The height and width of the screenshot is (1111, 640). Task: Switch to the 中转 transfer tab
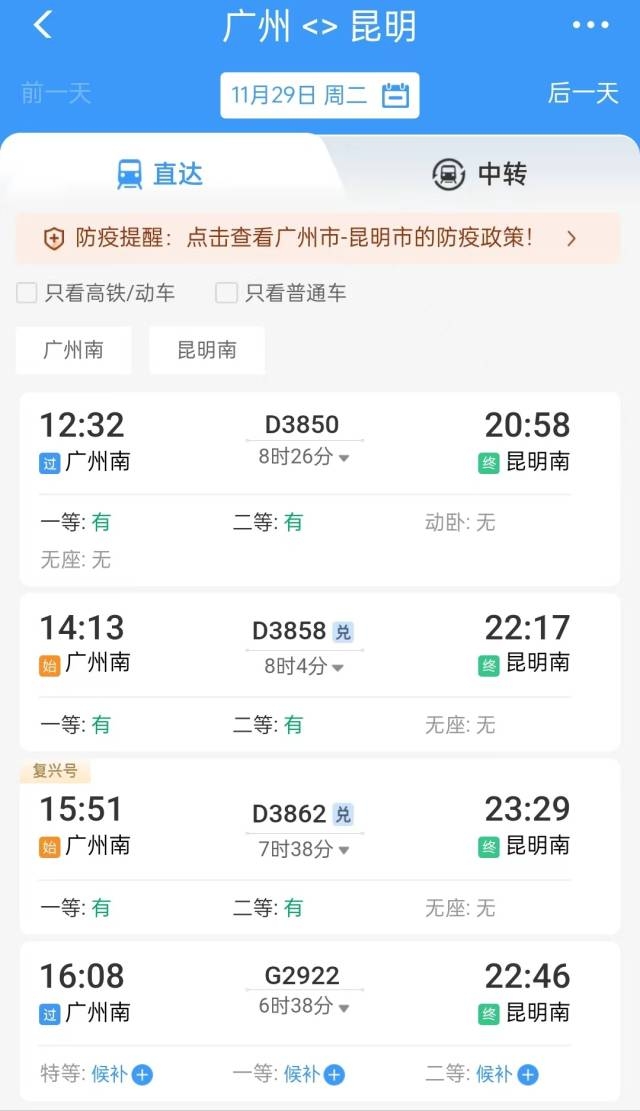tap(480, 174)
